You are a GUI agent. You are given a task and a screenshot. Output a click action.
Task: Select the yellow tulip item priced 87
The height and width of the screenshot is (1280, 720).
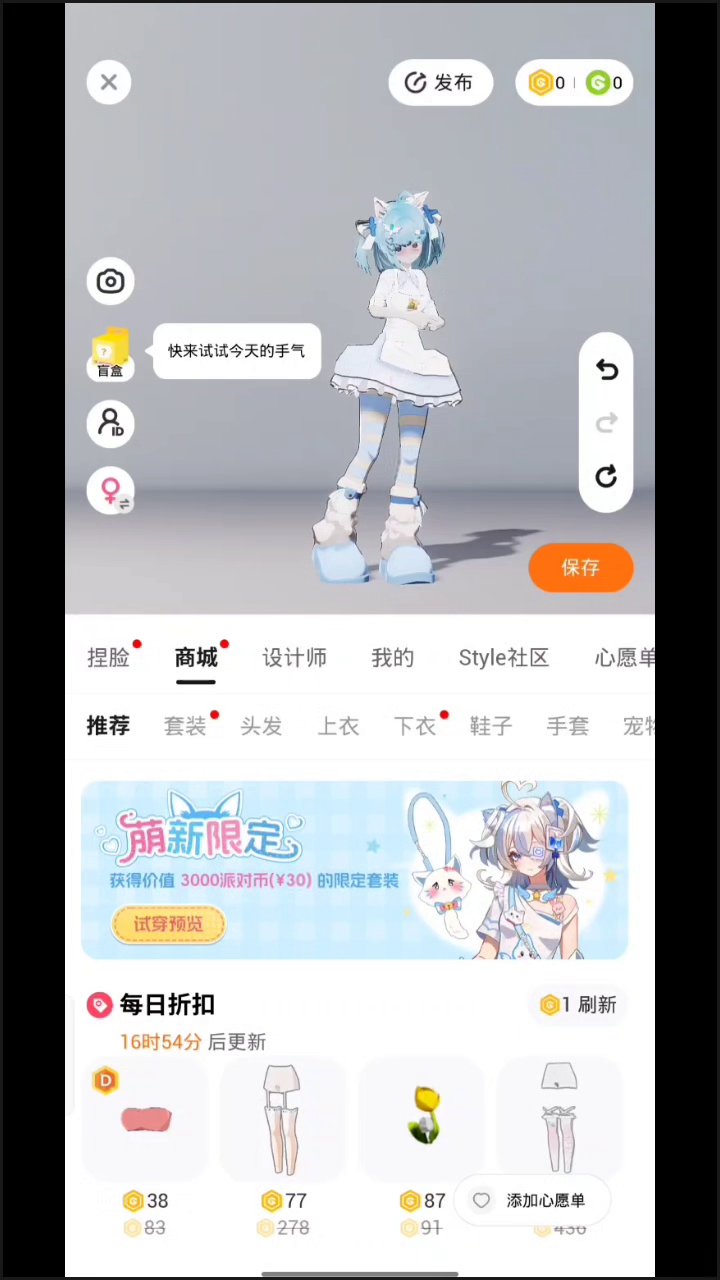[x=422, y=1117]
